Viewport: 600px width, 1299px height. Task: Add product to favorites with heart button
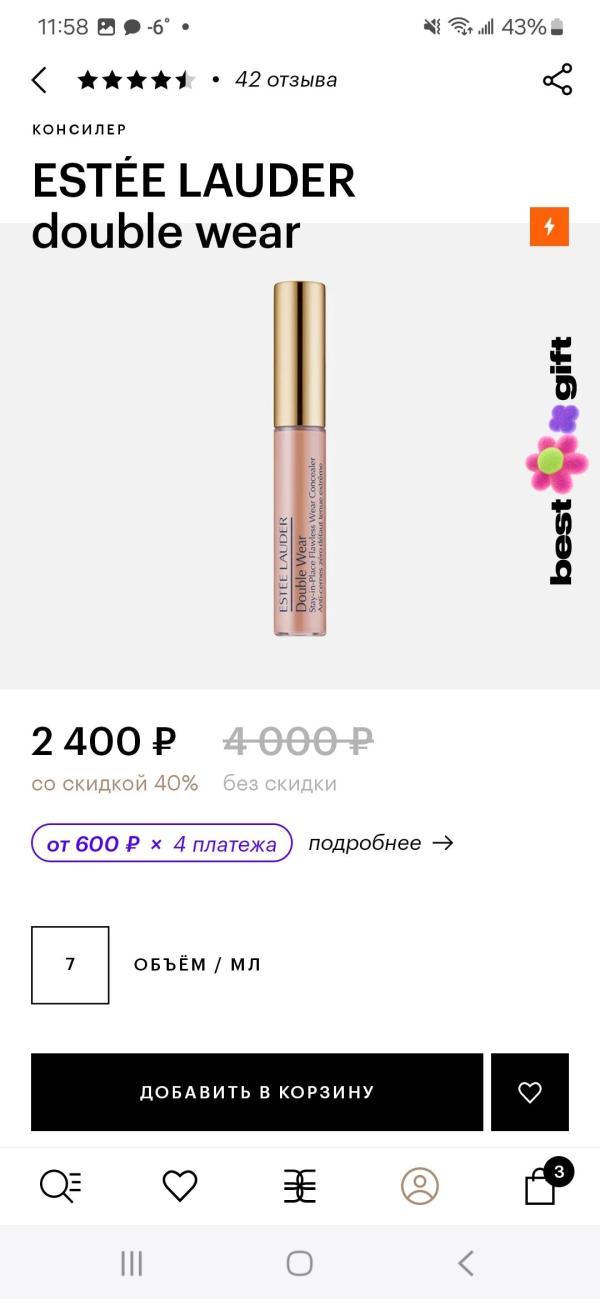click(x=529, y=1092)
